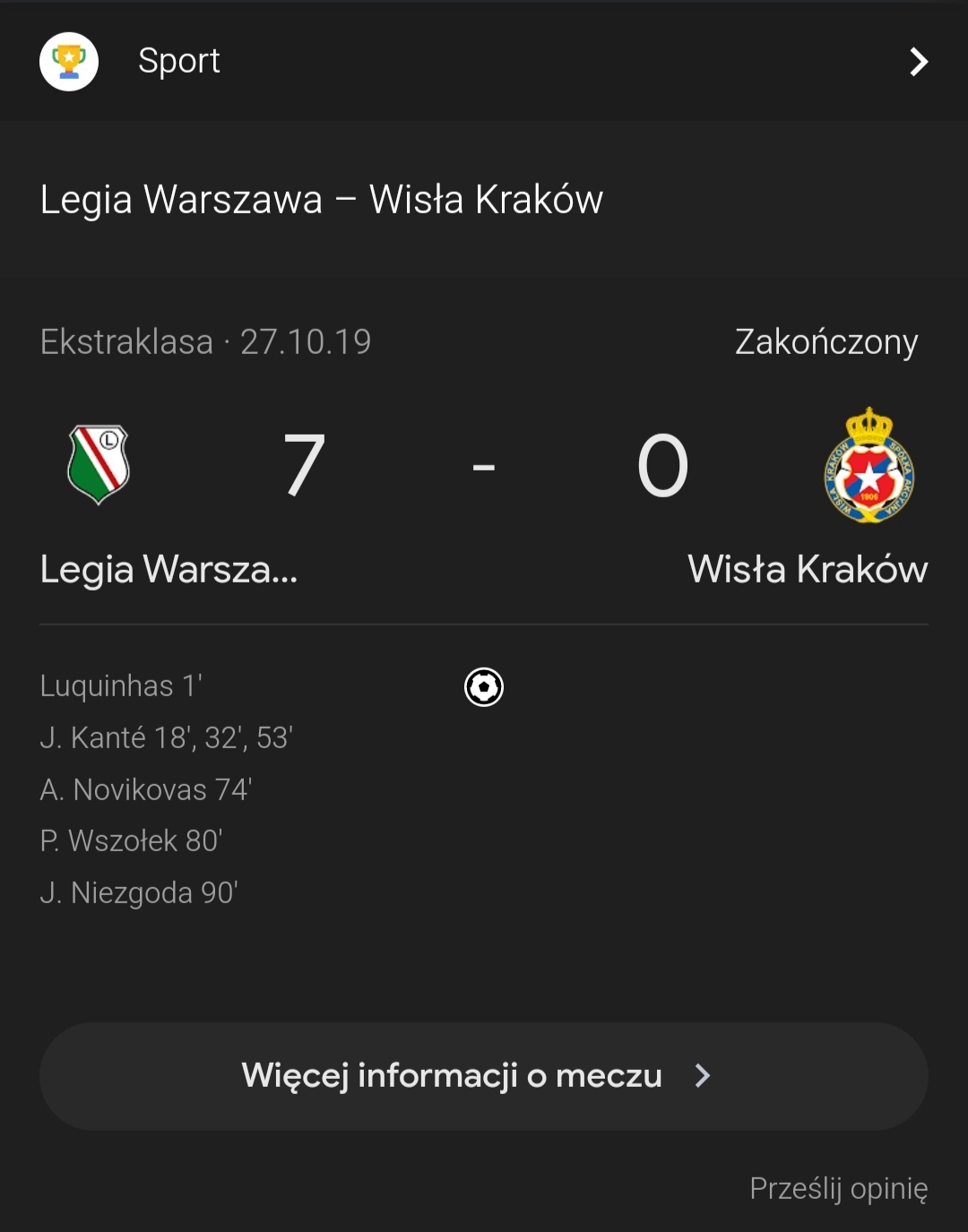Open the Prześlij opinię feedback link
968x1232 pixels.
(838, 1188)
